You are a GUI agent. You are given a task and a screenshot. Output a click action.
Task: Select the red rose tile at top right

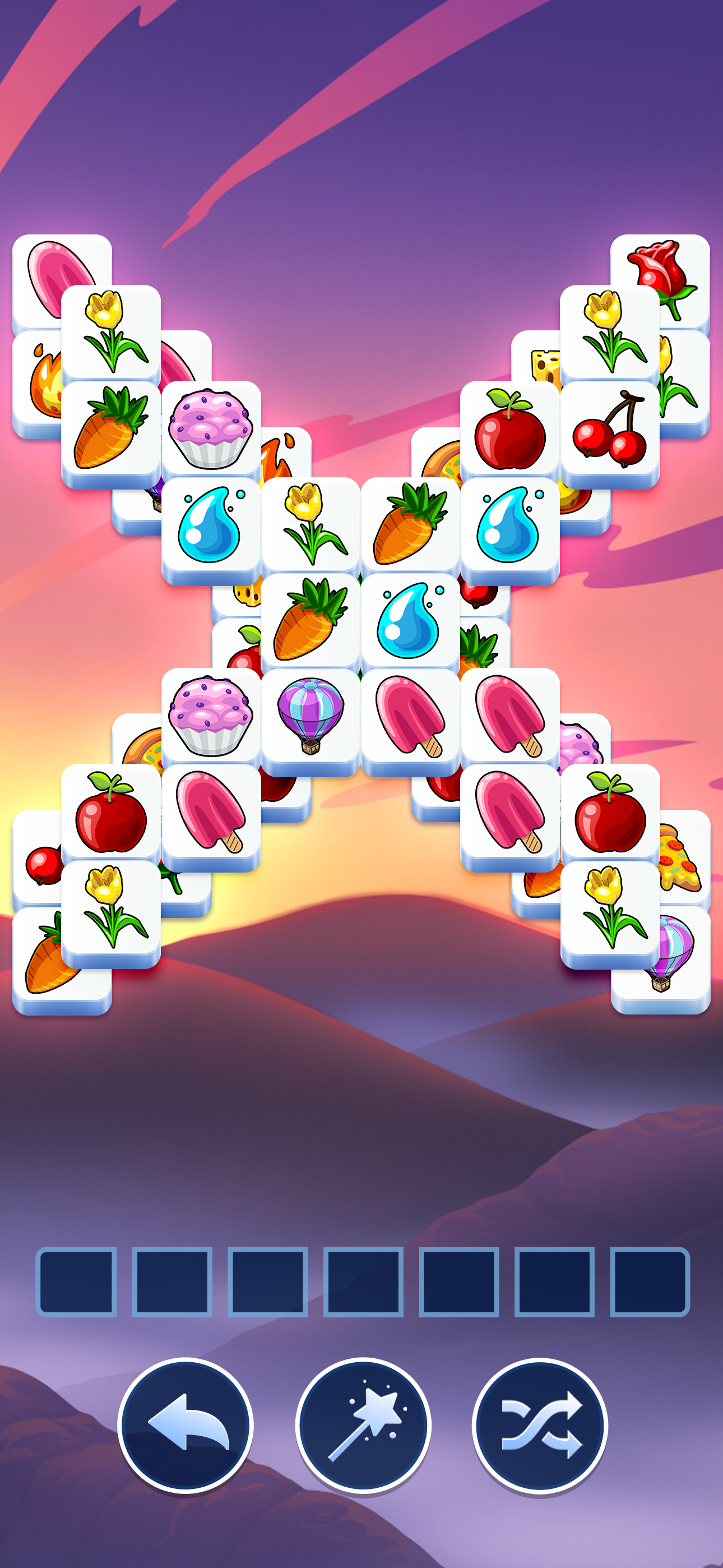click(x=664, y=274)
